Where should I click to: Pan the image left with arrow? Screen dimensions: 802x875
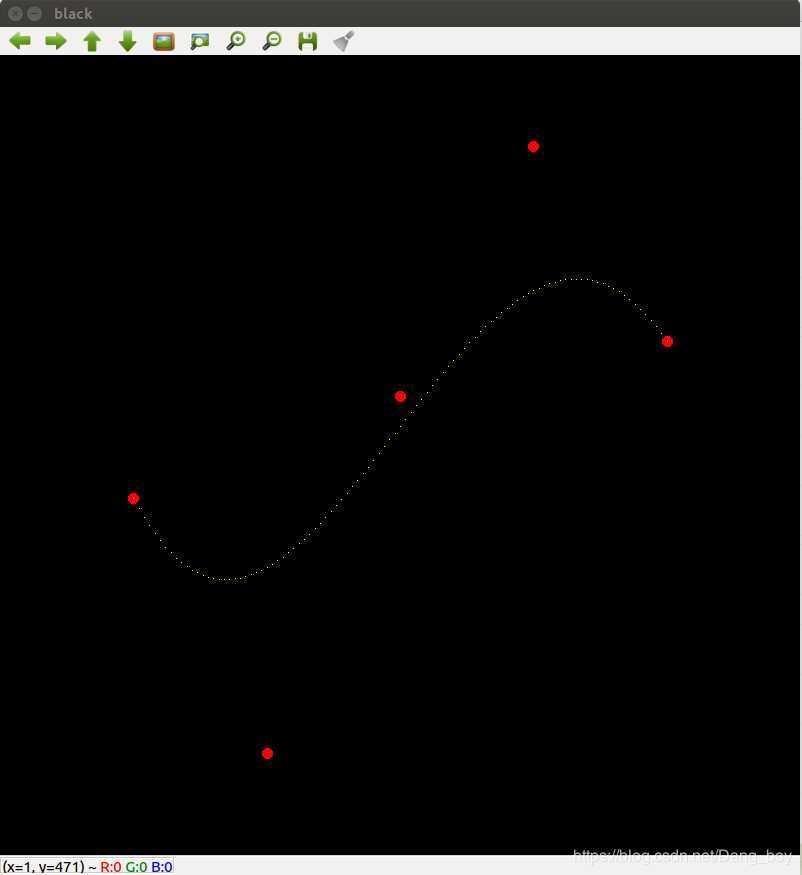[x=20, y=41]
